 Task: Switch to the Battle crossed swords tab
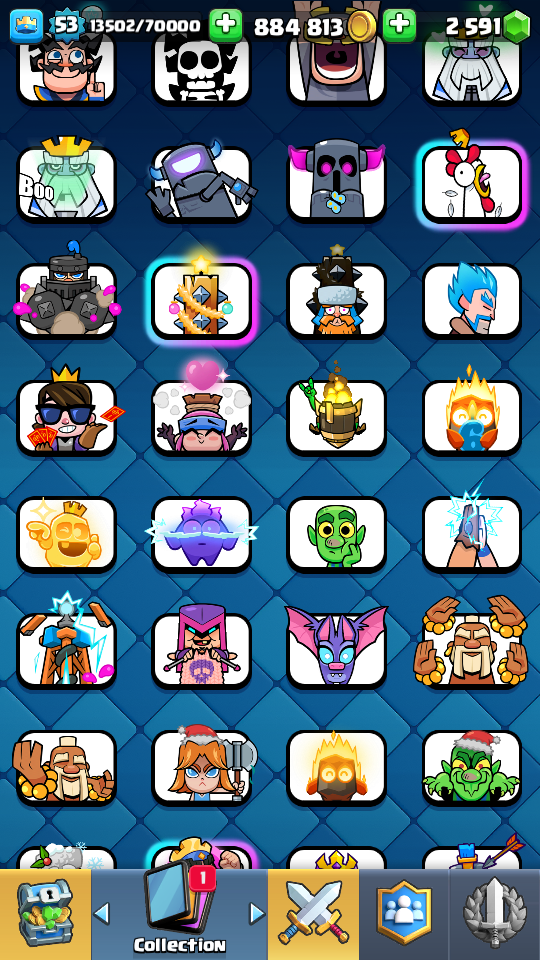(313, 915)
